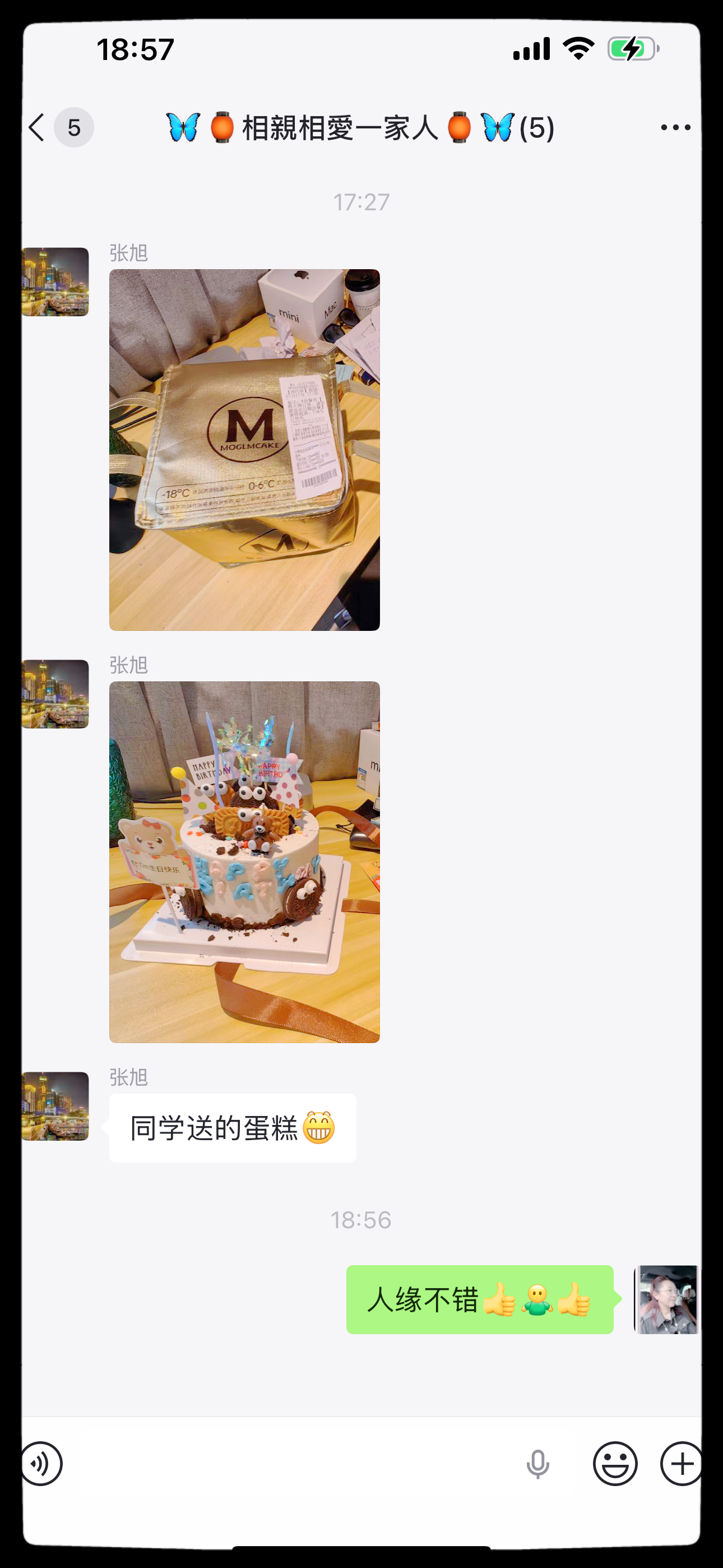Viewport: 723px width, 1568px height.
Task: Switch to voice message input
Action: coord(41,1463)
